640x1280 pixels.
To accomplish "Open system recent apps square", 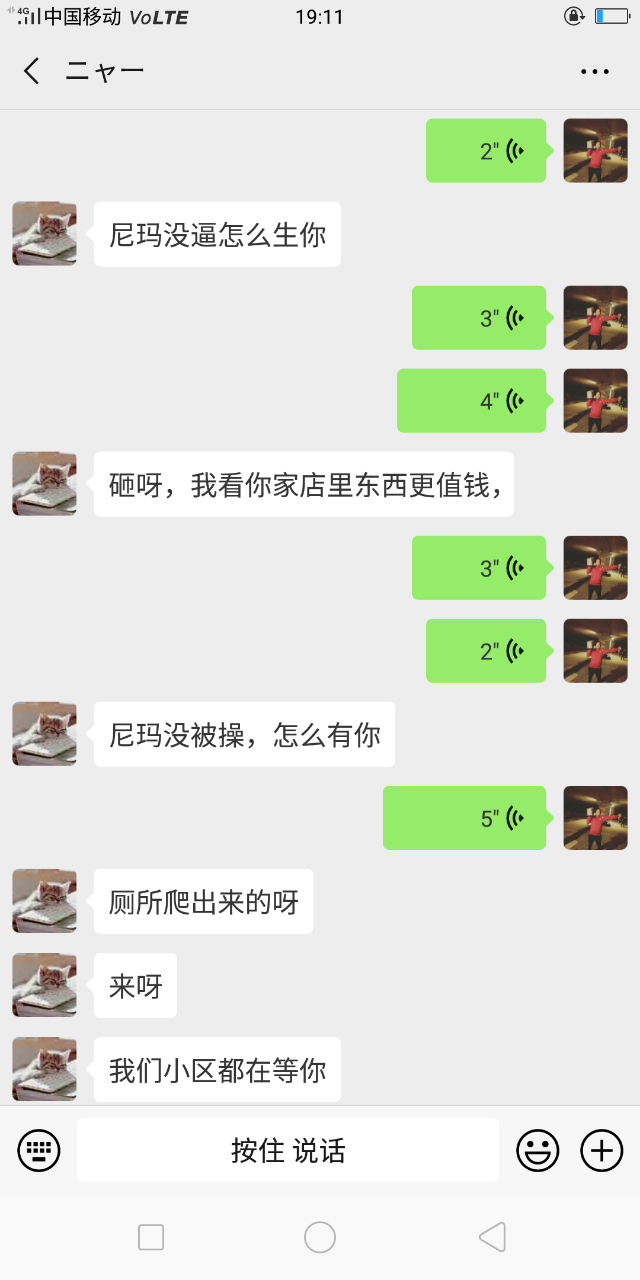I will pos(151,1237).
